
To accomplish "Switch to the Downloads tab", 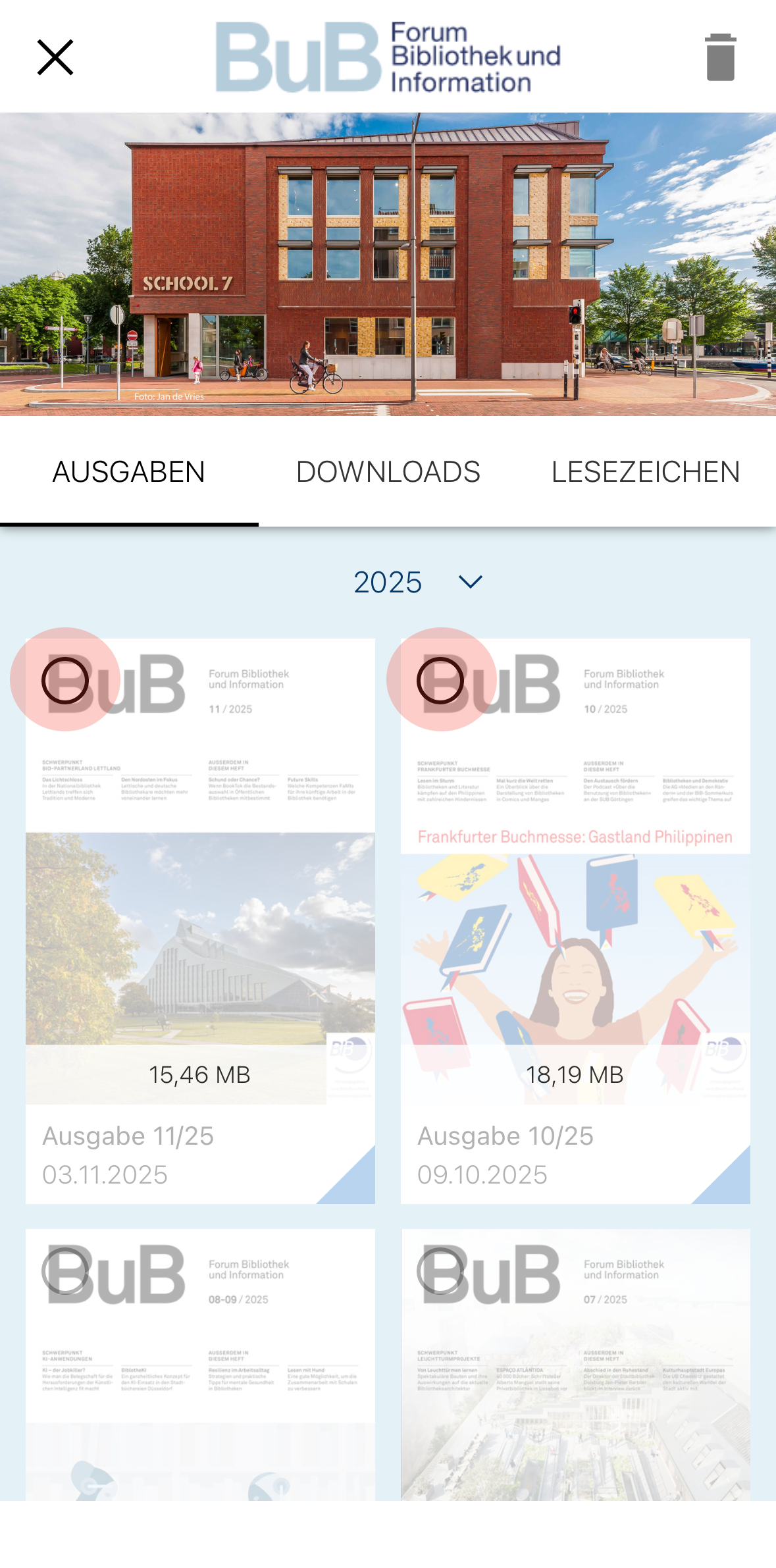I will pos(388,471).
